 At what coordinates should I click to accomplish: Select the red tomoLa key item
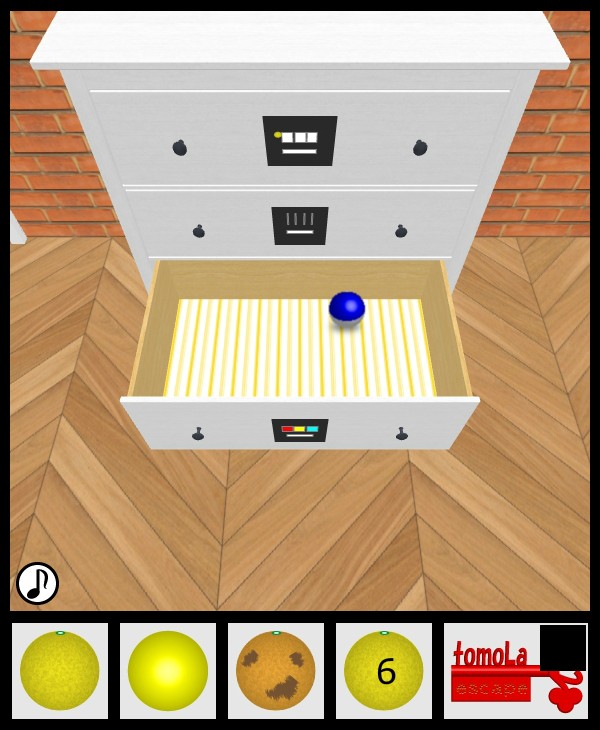point(515,672)
